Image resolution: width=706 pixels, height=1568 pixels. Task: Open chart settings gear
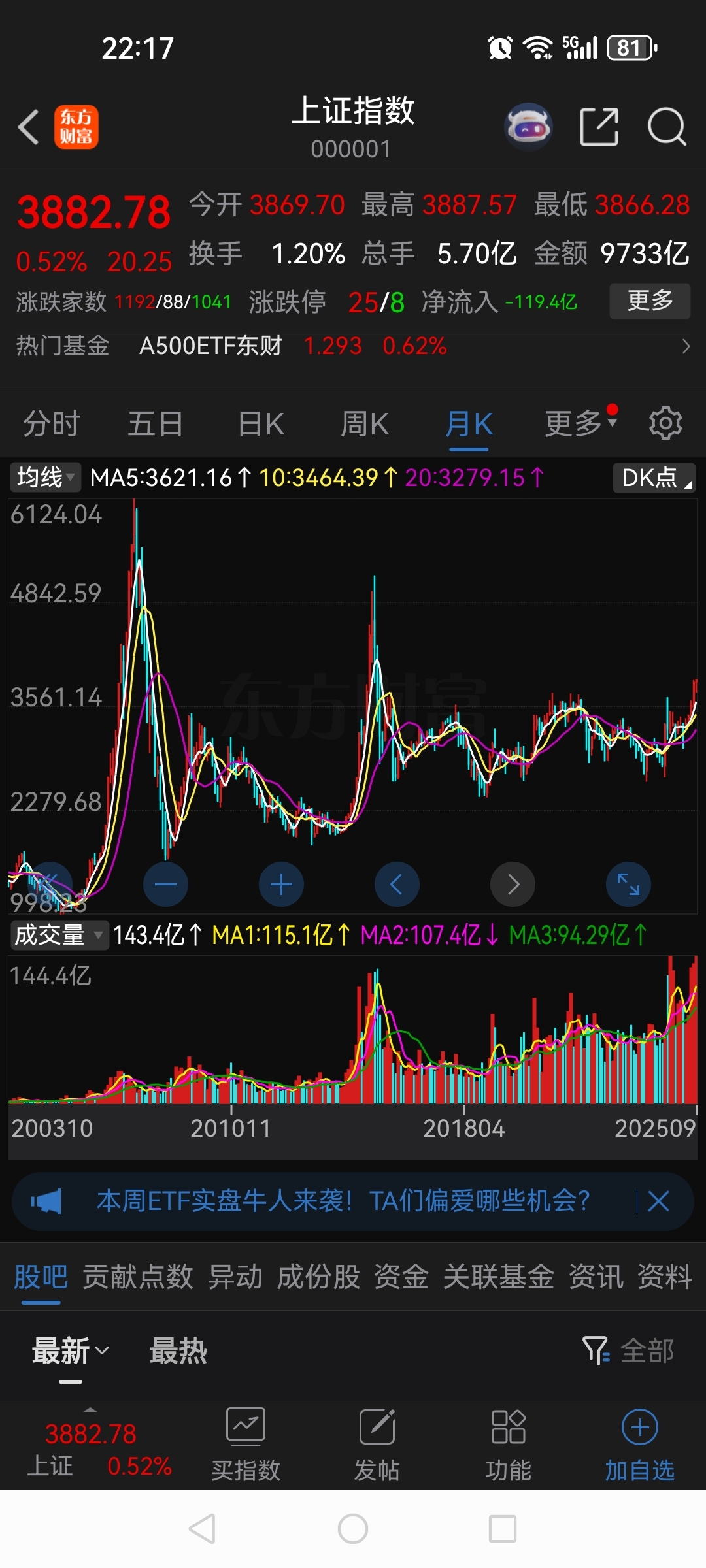[x=666, y=423]
